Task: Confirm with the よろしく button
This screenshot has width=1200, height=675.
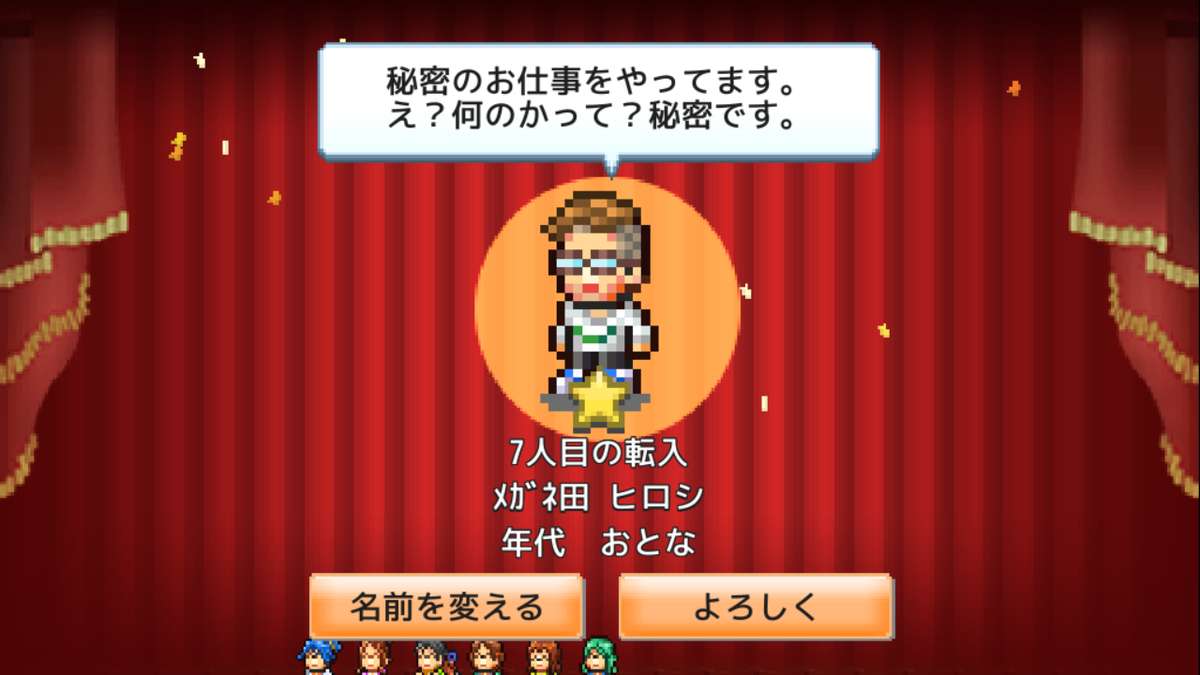Action: 755,606
